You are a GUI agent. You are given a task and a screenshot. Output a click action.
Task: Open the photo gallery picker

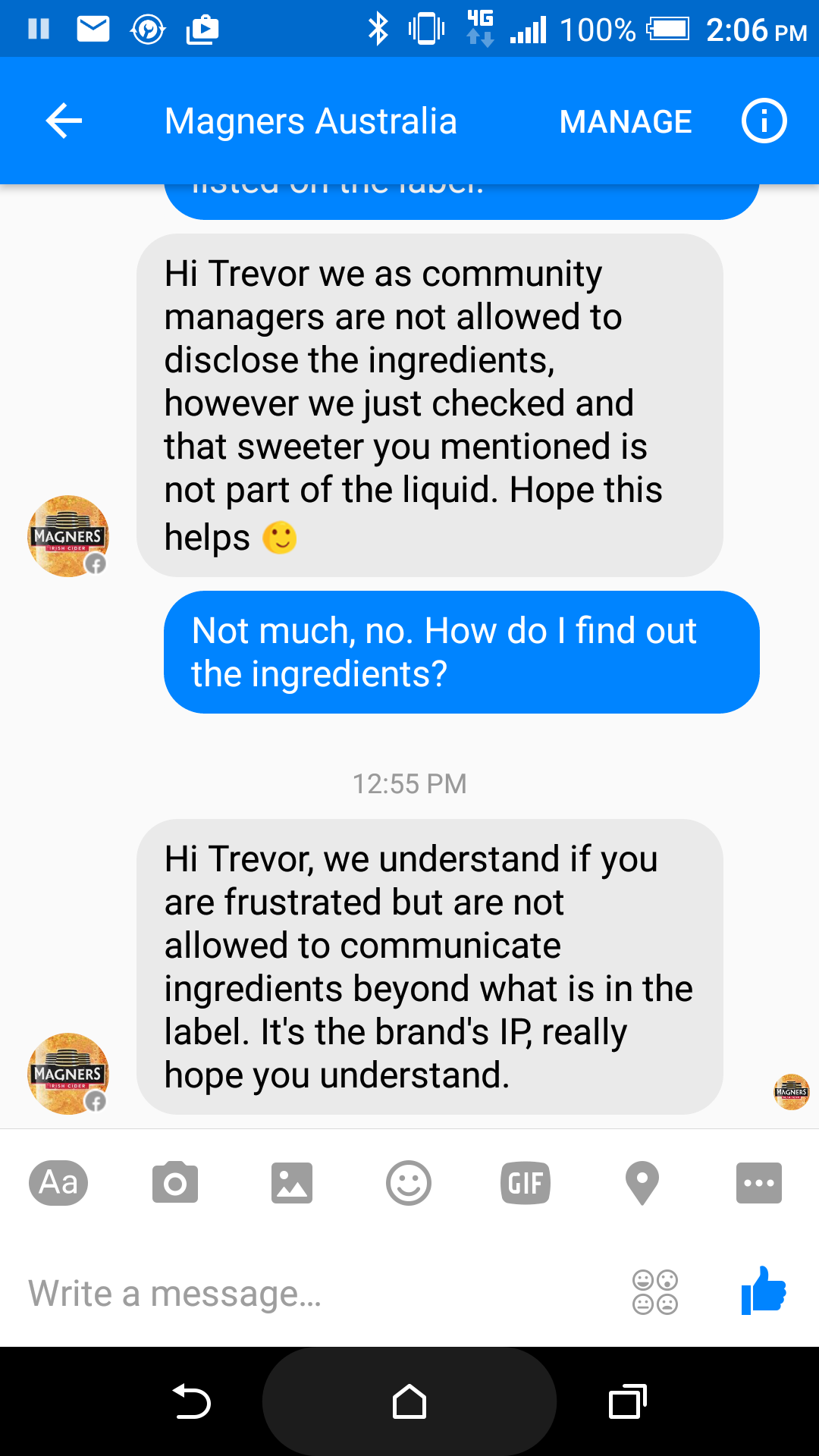(x=292, y=1182)
